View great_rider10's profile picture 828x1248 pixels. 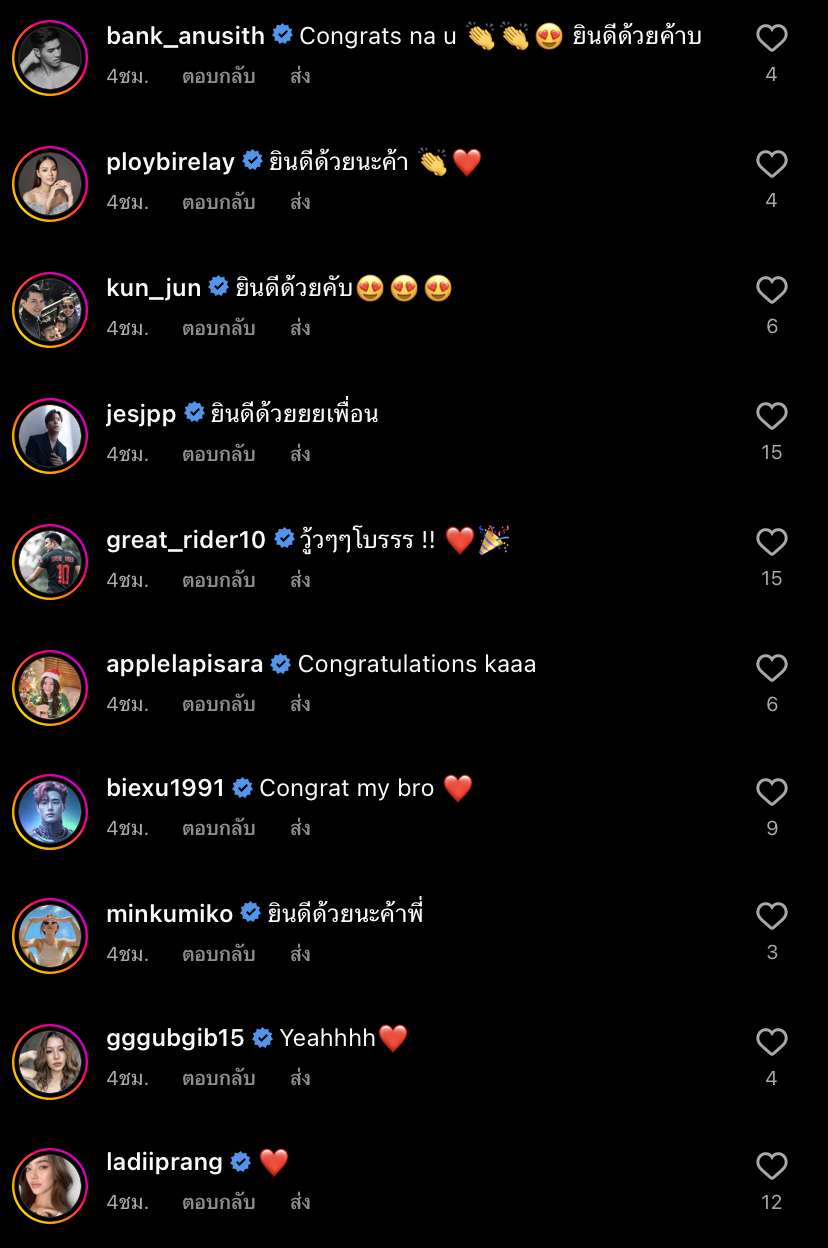(50, 562)
